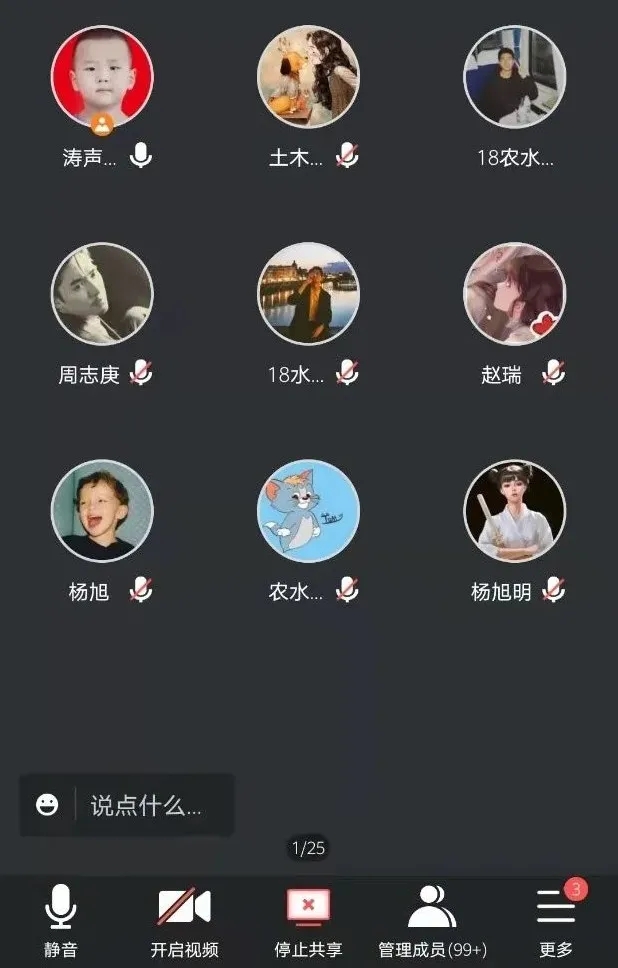Screen dimensions: 618x968
Task: Stop screen sharing via 停止共享
Action: pos(308,920)
